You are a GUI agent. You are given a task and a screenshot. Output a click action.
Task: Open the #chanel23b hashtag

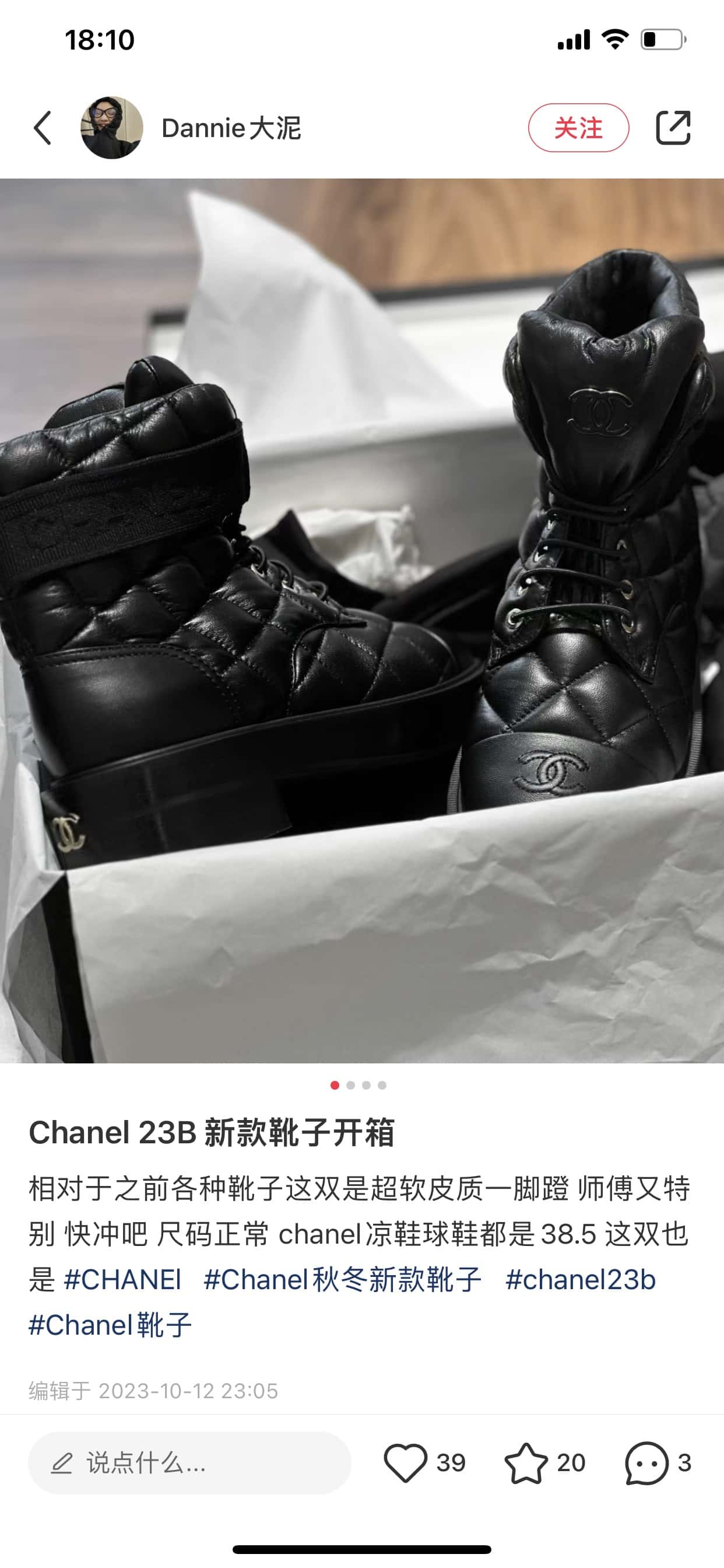581,1280
